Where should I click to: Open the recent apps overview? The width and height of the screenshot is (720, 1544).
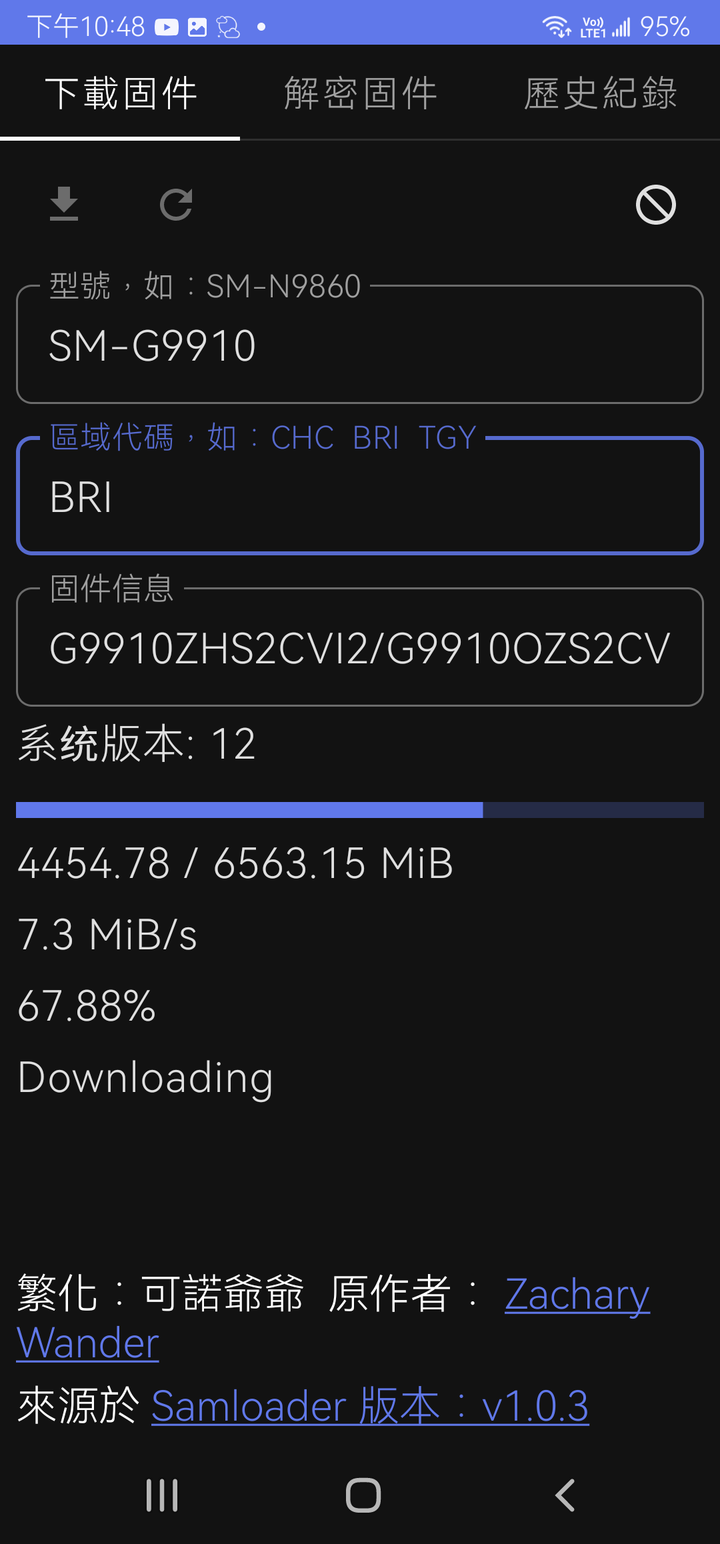tap(162, 1496)
